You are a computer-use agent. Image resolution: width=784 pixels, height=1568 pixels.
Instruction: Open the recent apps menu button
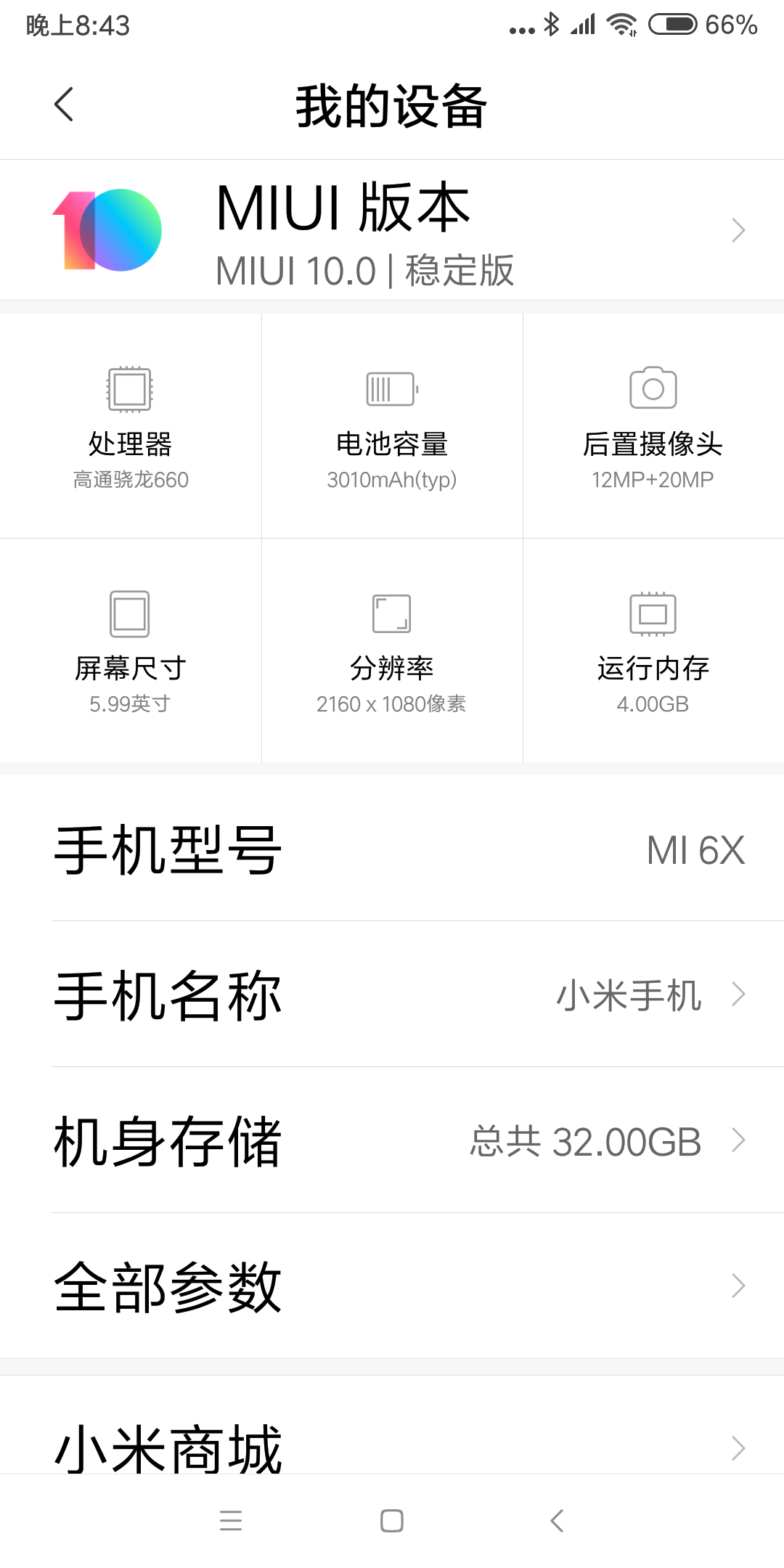[x=231, y=1521]
